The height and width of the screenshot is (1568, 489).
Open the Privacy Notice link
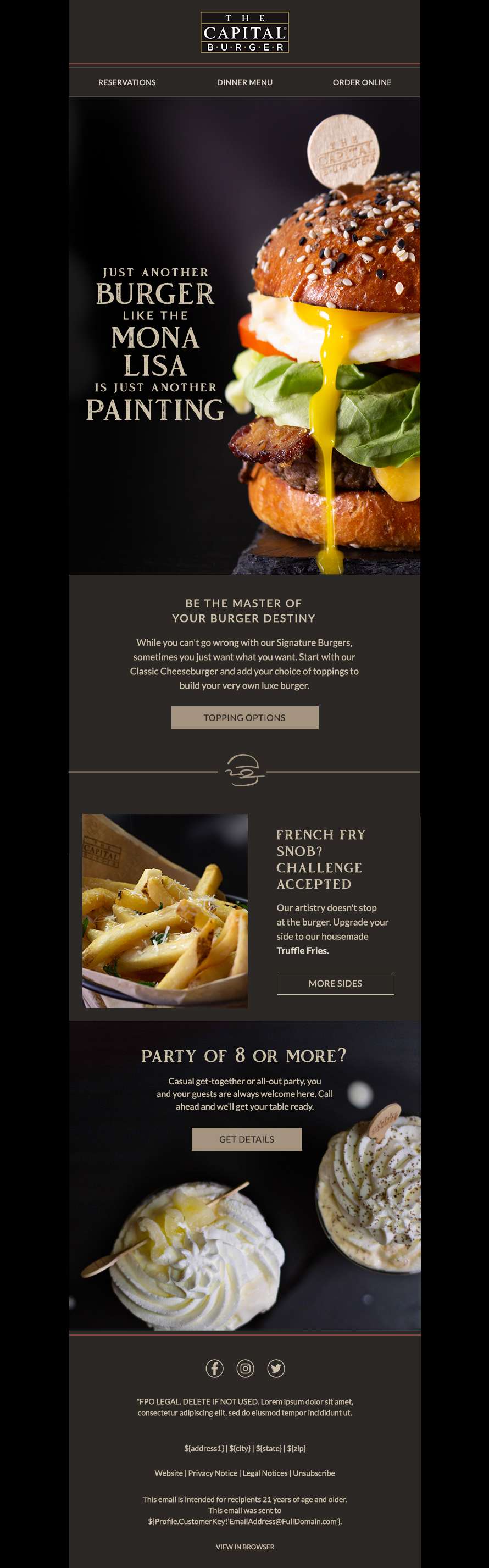pyautogui.click(x=213, y=1473)
